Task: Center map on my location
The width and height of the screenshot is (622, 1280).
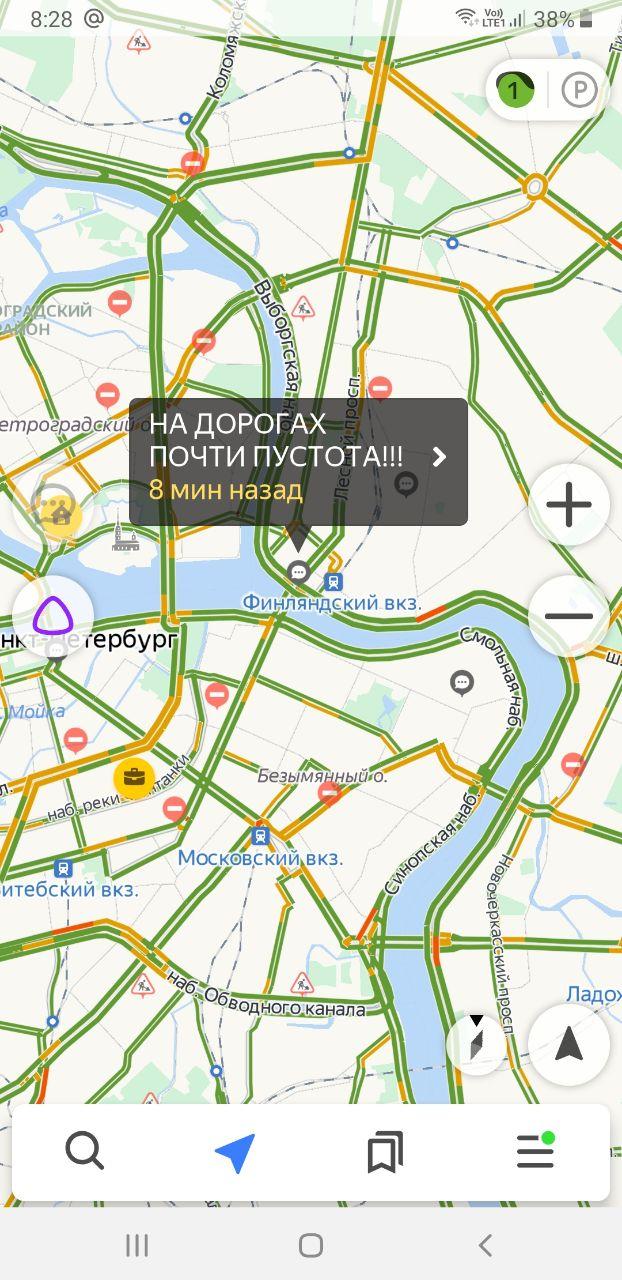Action: (x=569, y=1044)
